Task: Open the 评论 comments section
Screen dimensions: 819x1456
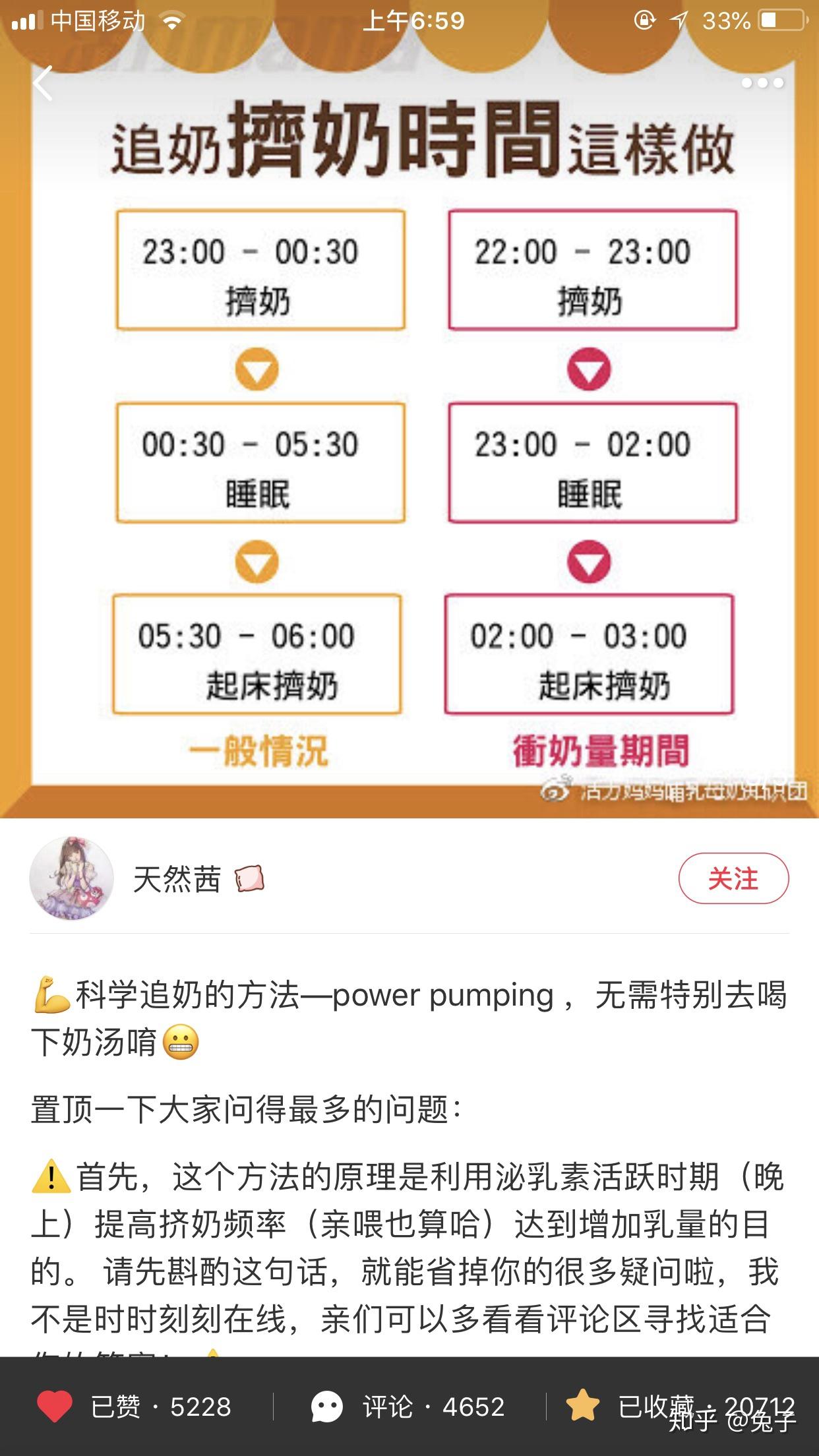Action: [x=408, y=1406]
